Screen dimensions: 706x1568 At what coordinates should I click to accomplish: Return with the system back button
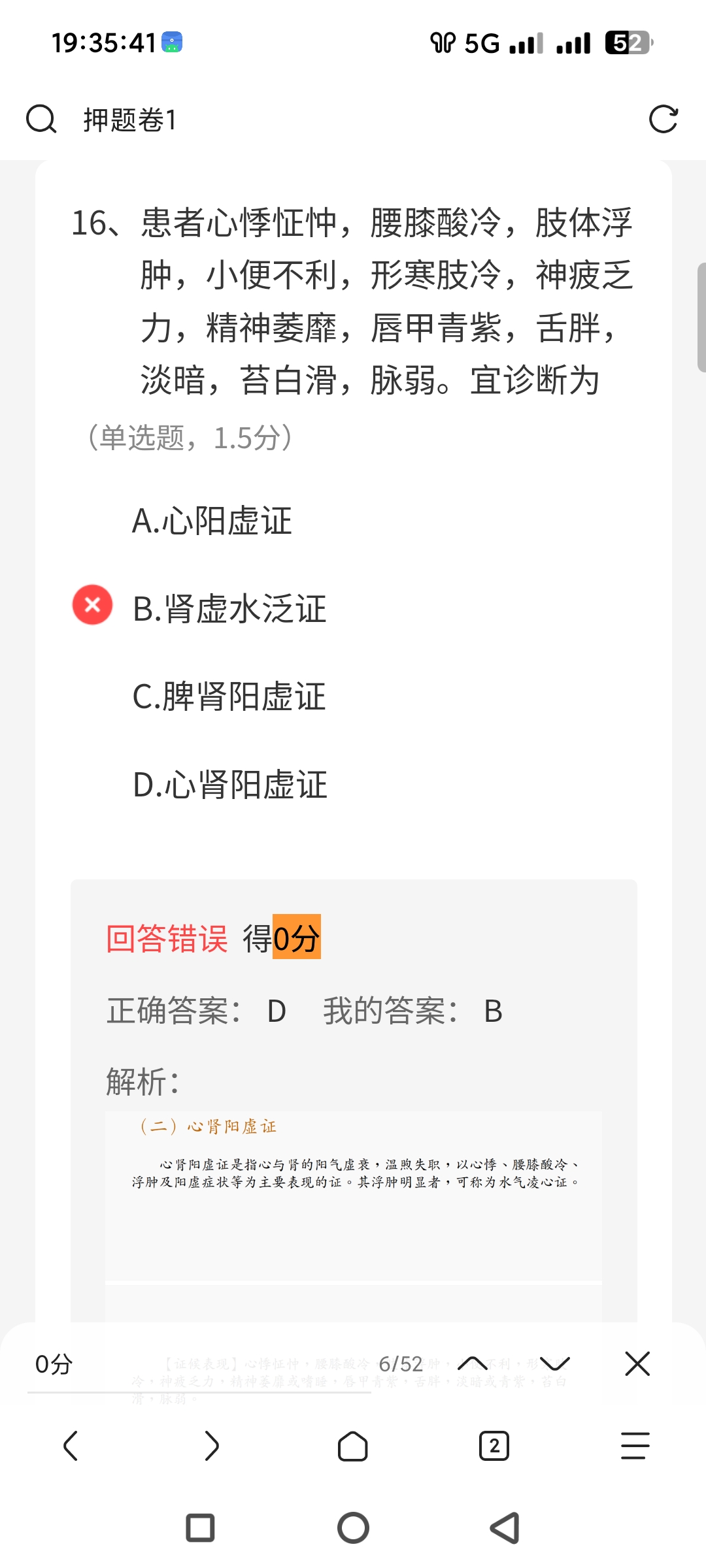(x=505, y=1528)
